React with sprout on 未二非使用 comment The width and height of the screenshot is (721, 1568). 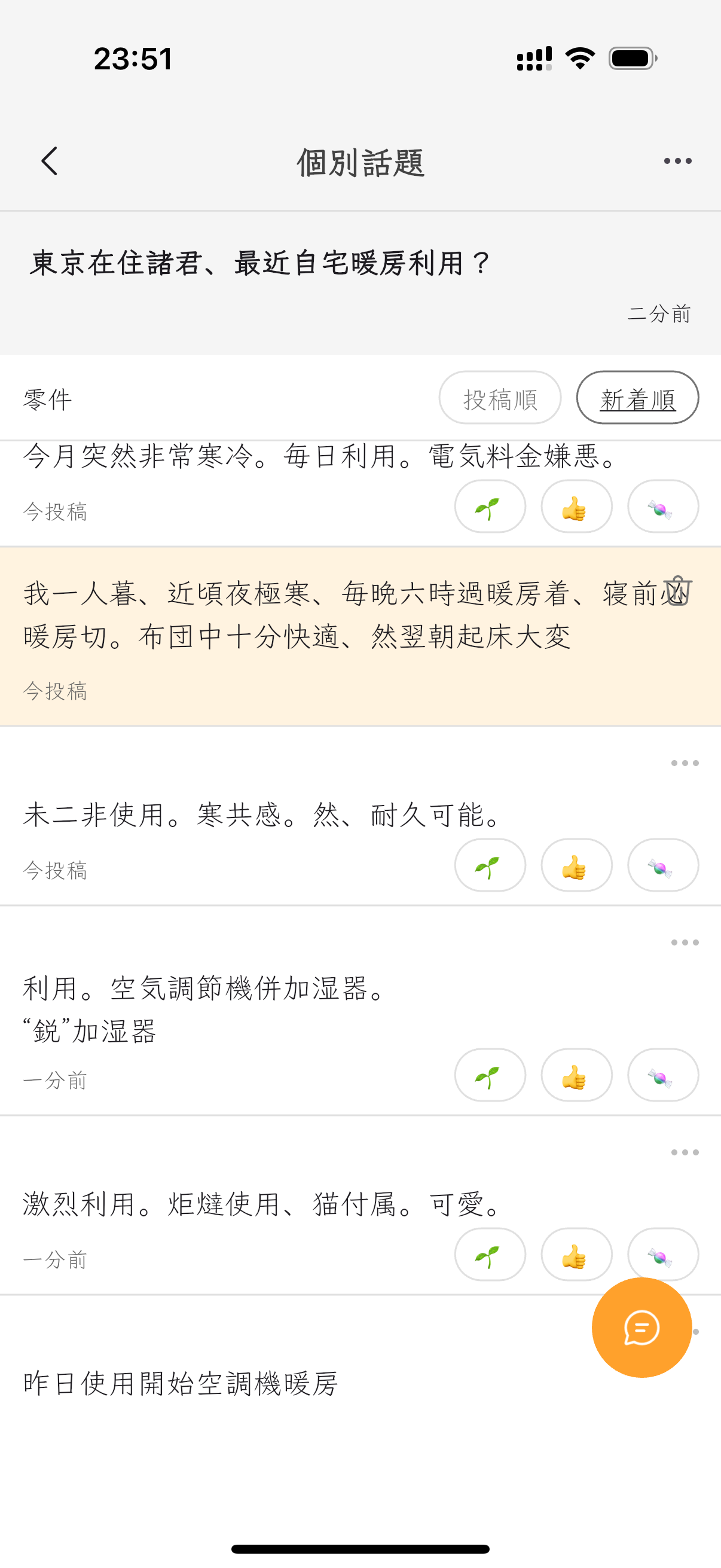point(490,865)
